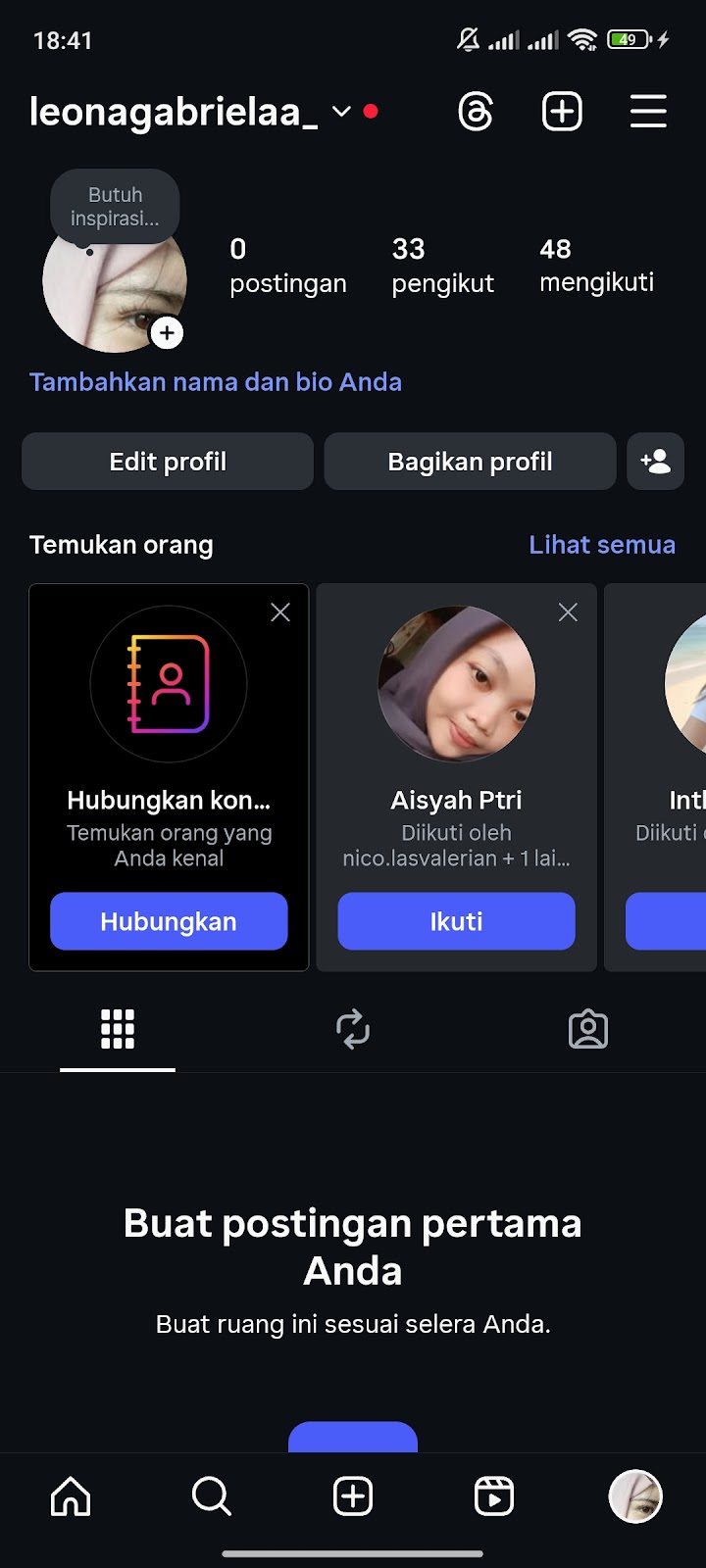Open the hamburger menu
This screenshot has height=1568, width=706.
click(648, 112)
